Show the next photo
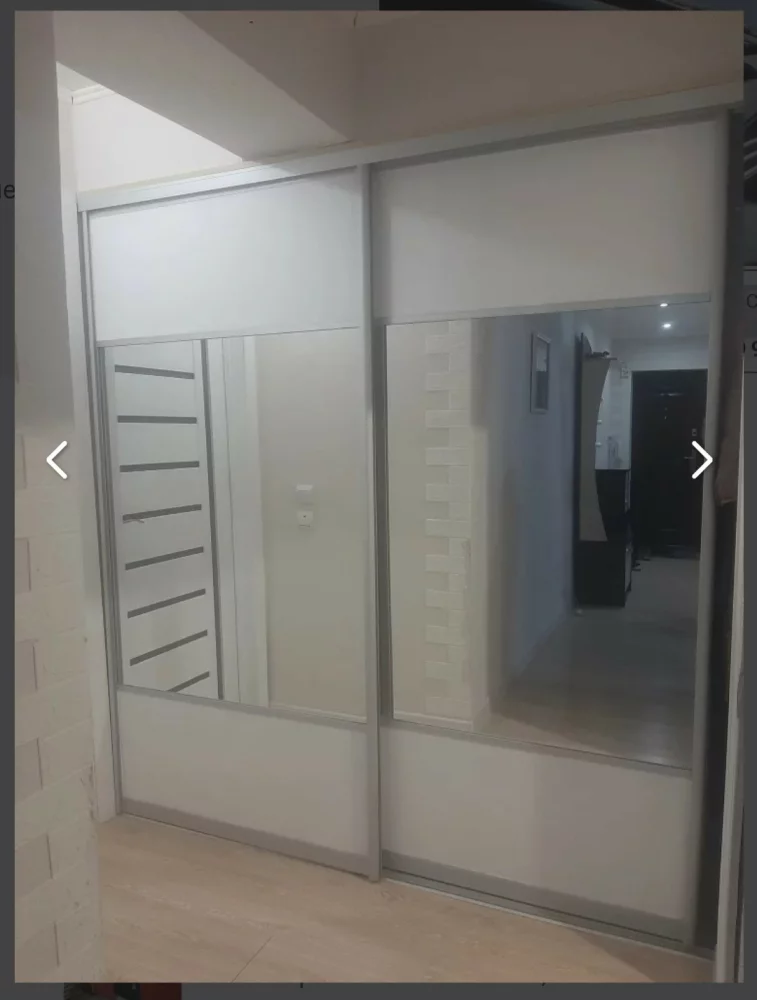The image size is (757, 1000). (701, 460)
